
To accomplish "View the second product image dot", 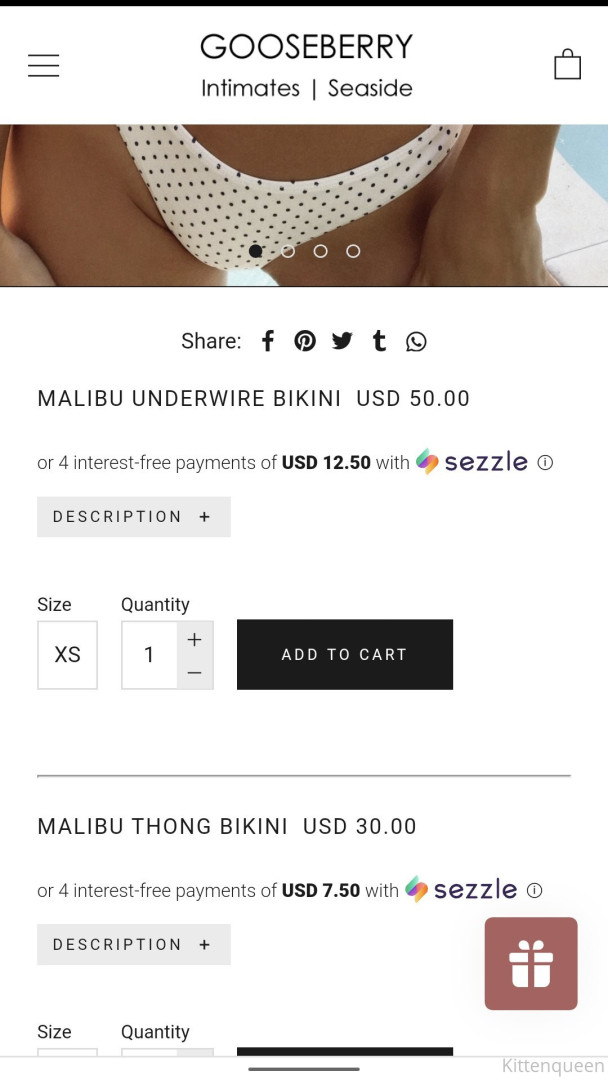I will (288, 251).
